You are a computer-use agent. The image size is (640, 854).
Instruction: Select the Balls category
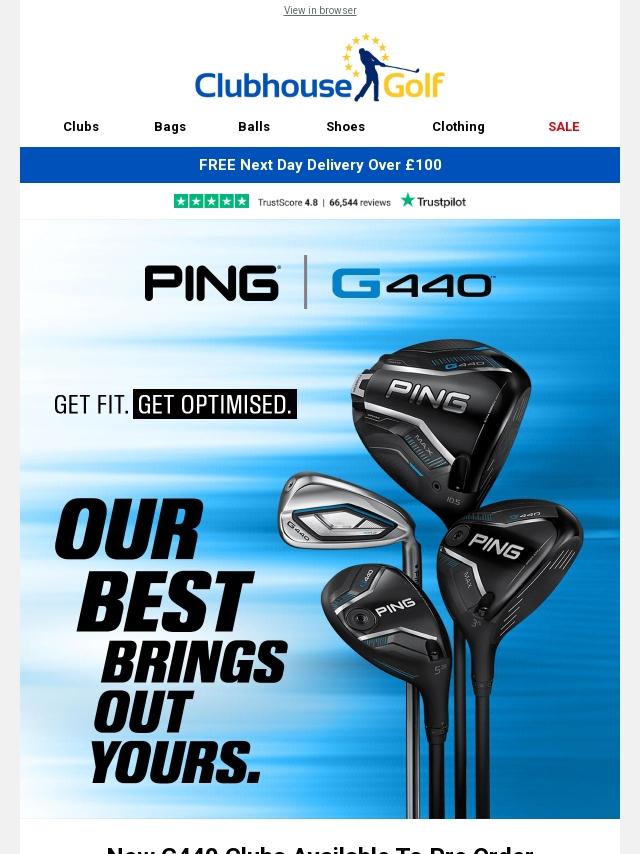coord(254,127)
